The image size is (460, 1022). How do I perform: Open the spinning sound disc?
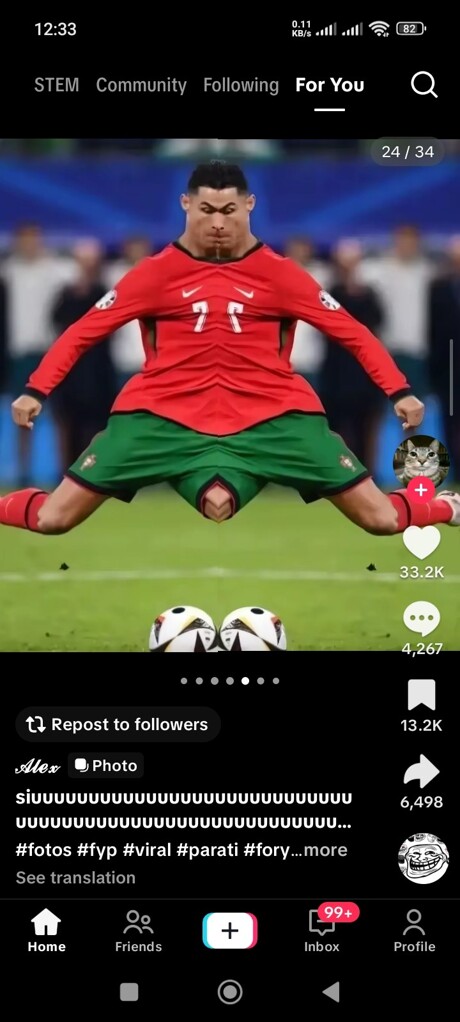click(424, 858)
